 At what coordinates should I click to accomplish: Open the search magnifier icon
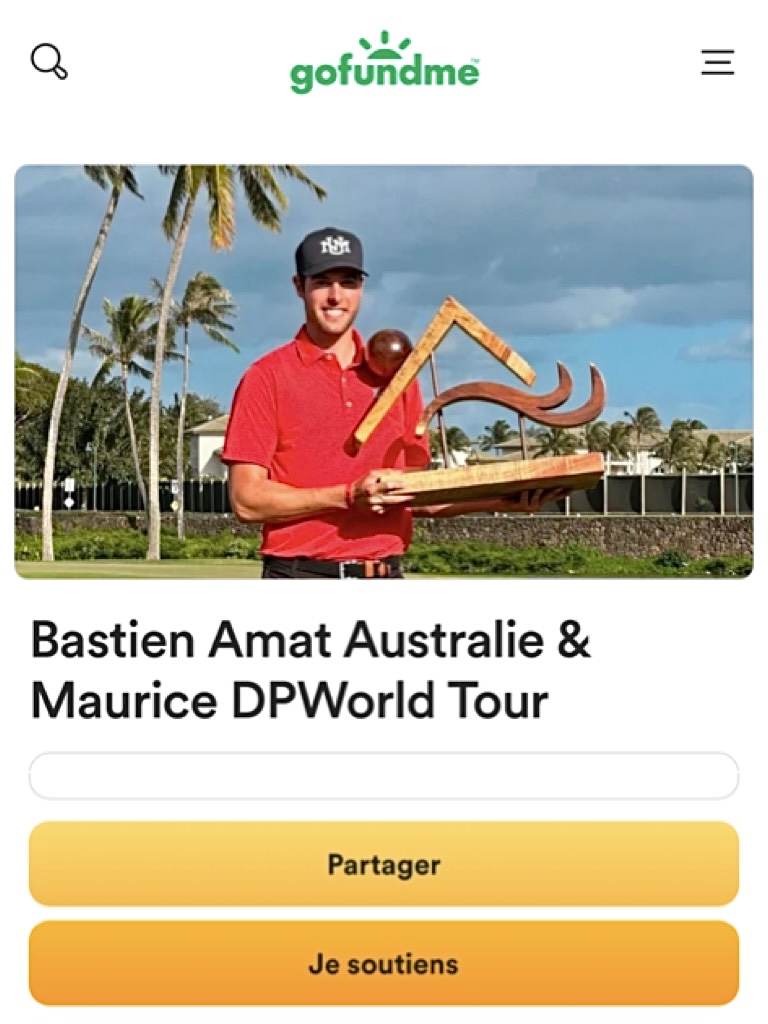[49, 62]
